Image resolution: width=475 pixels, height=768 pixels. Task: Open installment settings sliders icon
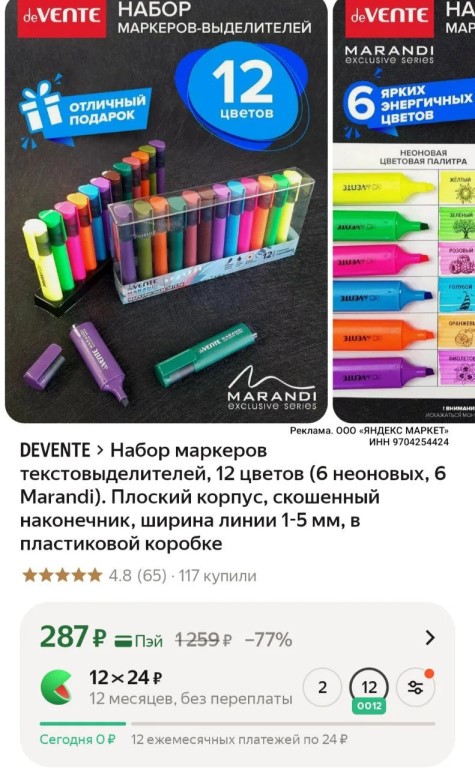coord(415,687)
